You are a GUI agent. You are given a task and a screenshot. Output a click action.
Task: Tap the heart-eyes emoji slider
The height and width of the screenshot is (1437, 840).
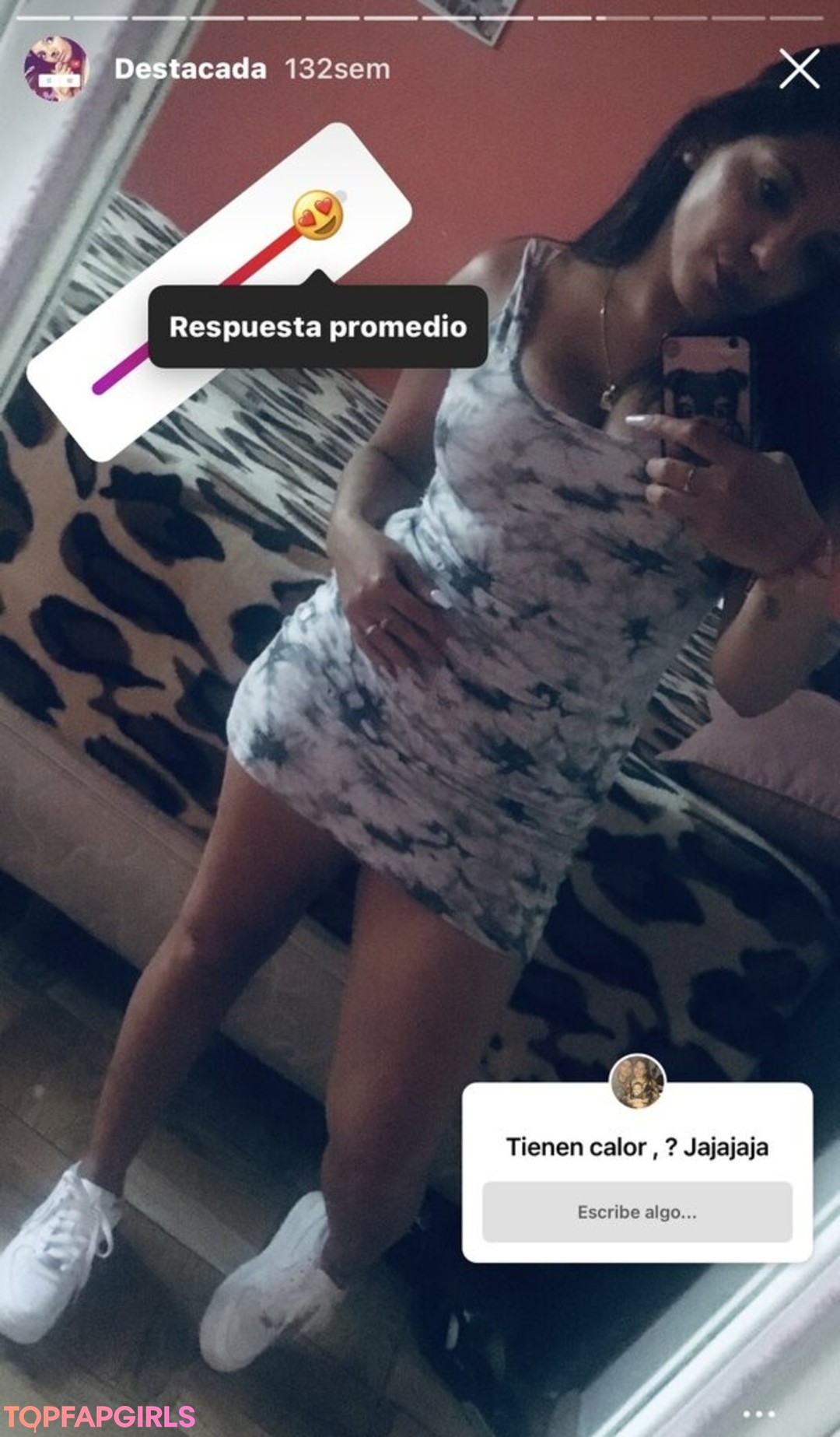pos(318,216)
